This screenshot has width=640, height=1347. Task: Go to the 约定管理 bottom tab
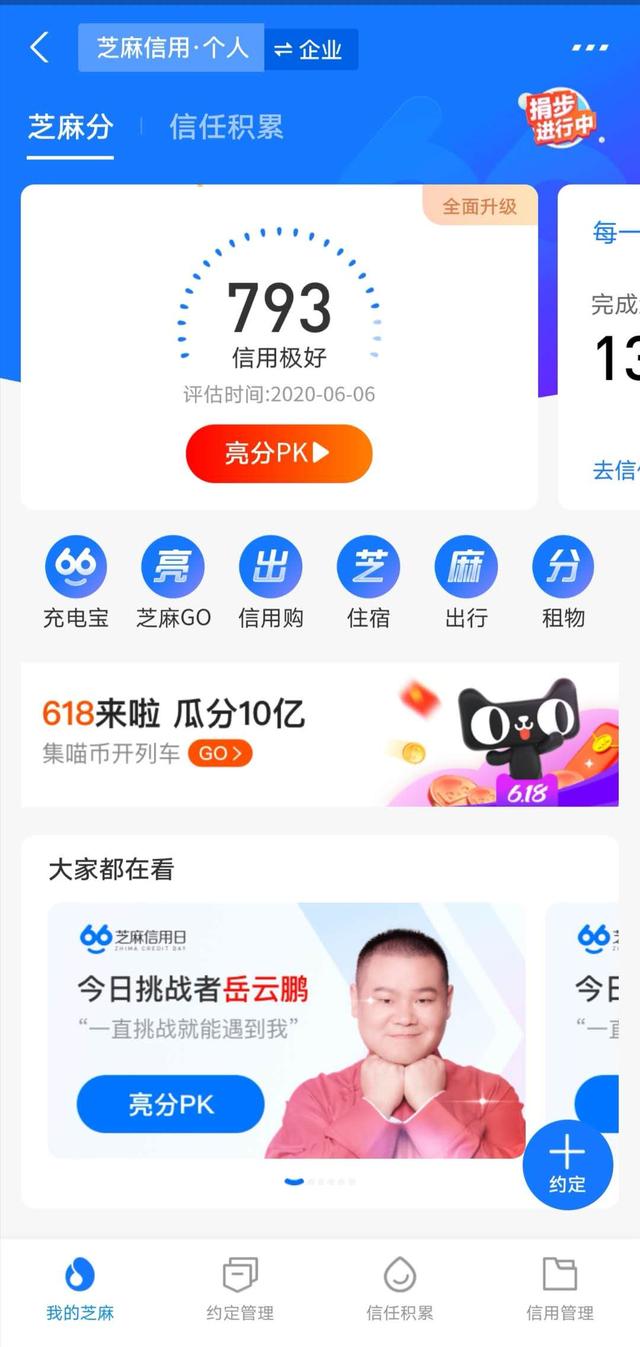click(x=240, y=1288)
